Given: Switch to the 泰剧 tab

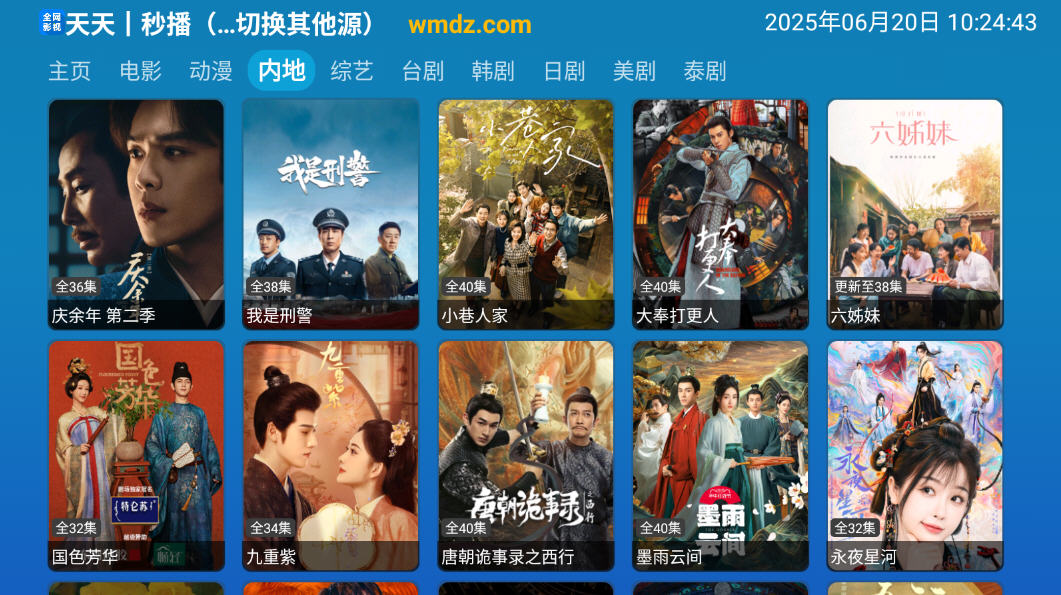Looking at the screenshot, I should click(705, 71).
